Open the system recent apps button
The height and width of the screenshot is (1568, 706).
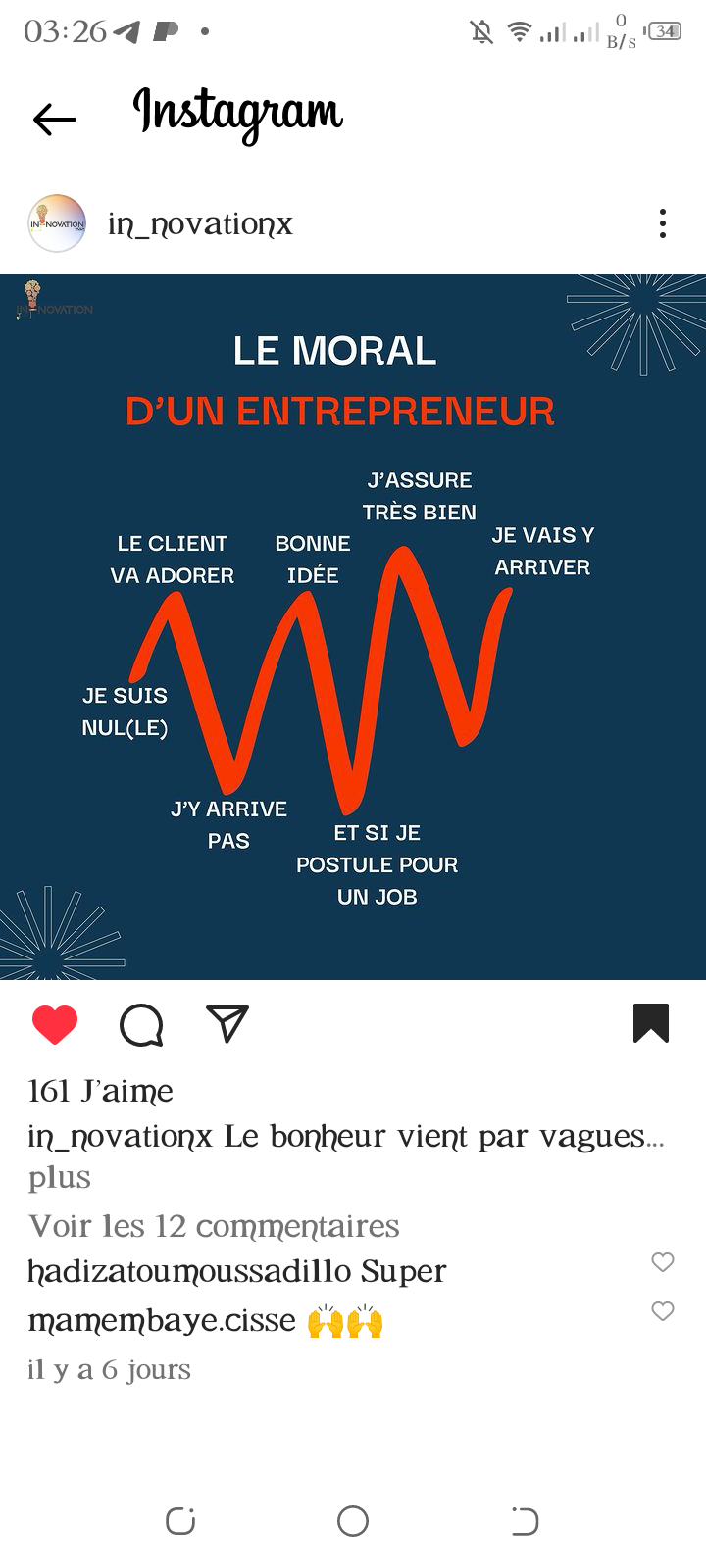click(180, 1521)
